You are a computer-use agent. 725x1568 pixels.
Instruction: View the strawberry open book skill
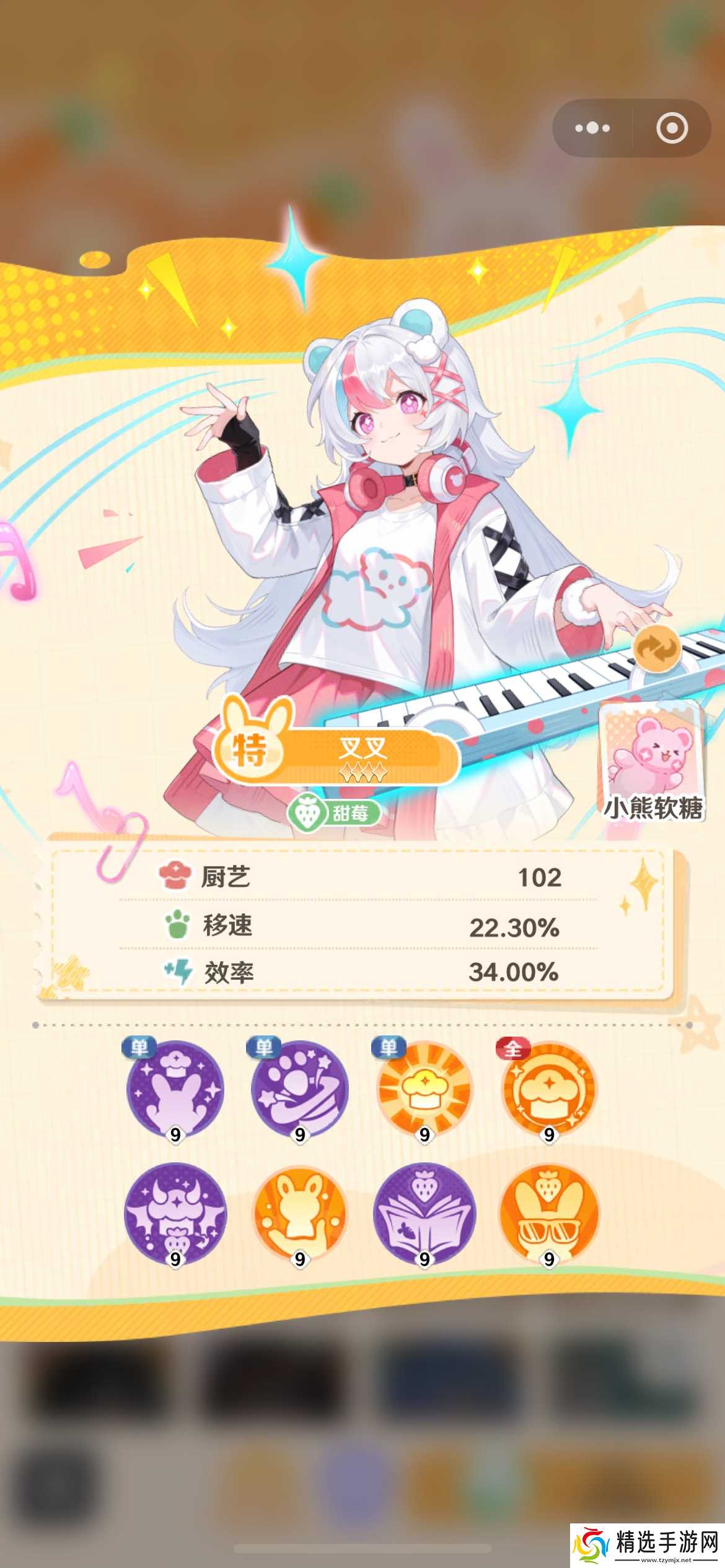[x=424, y=1215]
